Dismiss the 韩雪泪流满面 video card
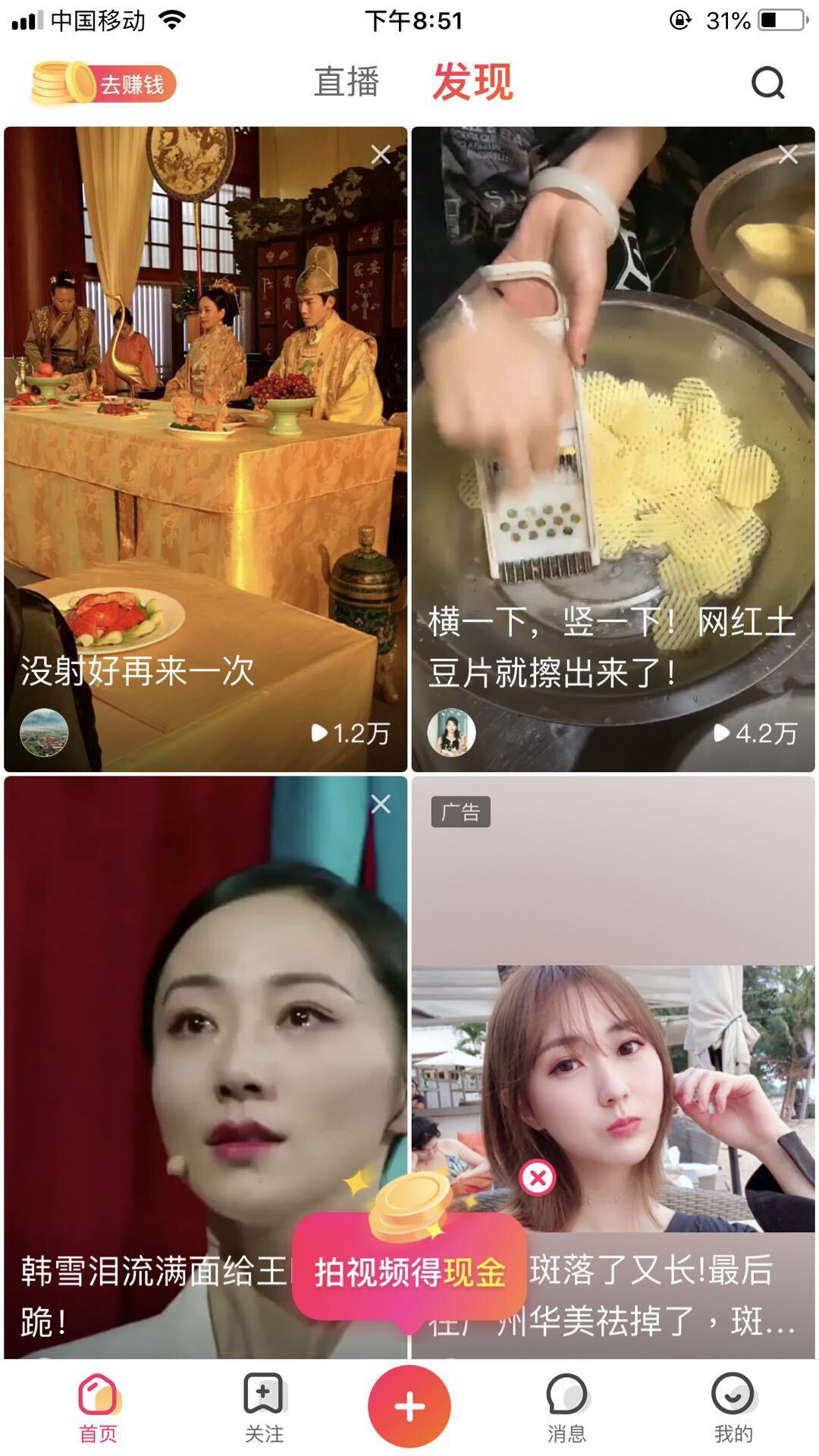The width and height of the screenshot is (819, 1456). coord(381,804)
